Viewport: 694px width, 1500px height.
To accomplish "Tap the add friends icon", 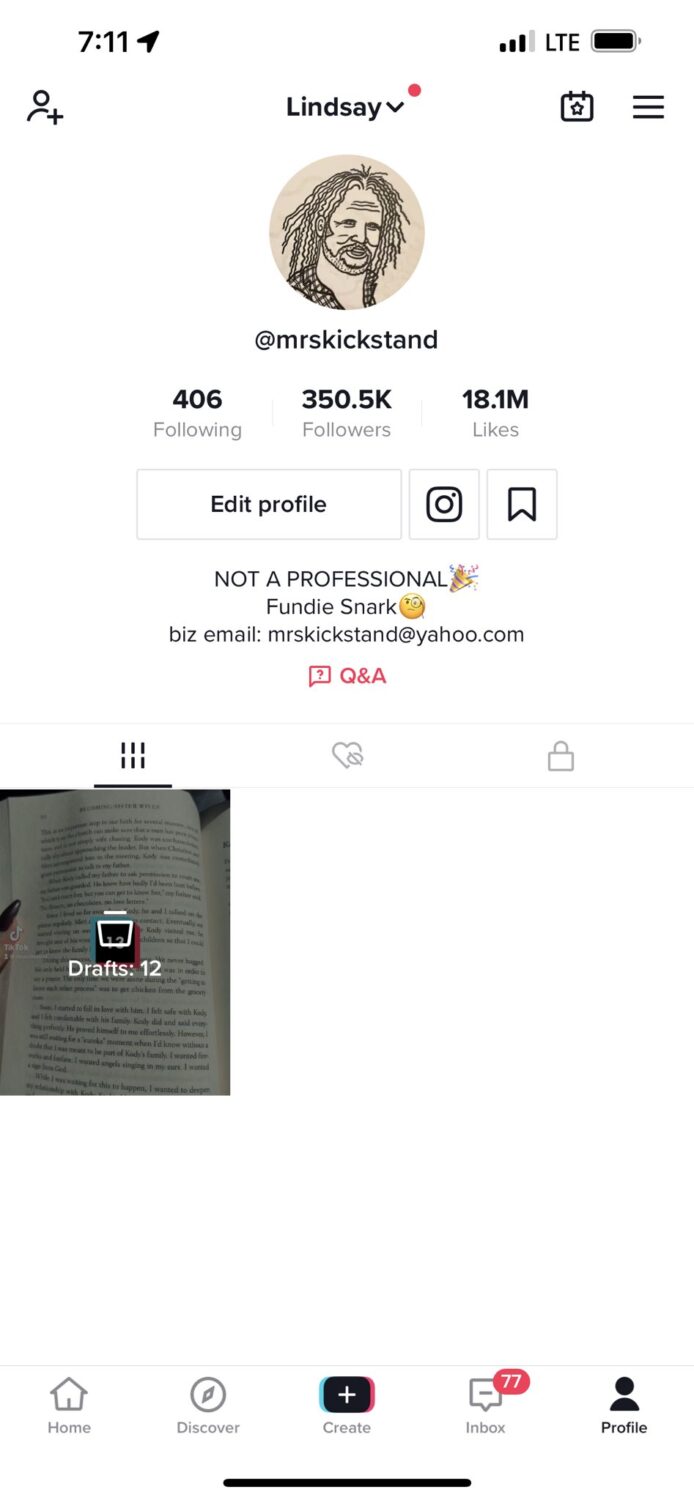I will (45, 107).
